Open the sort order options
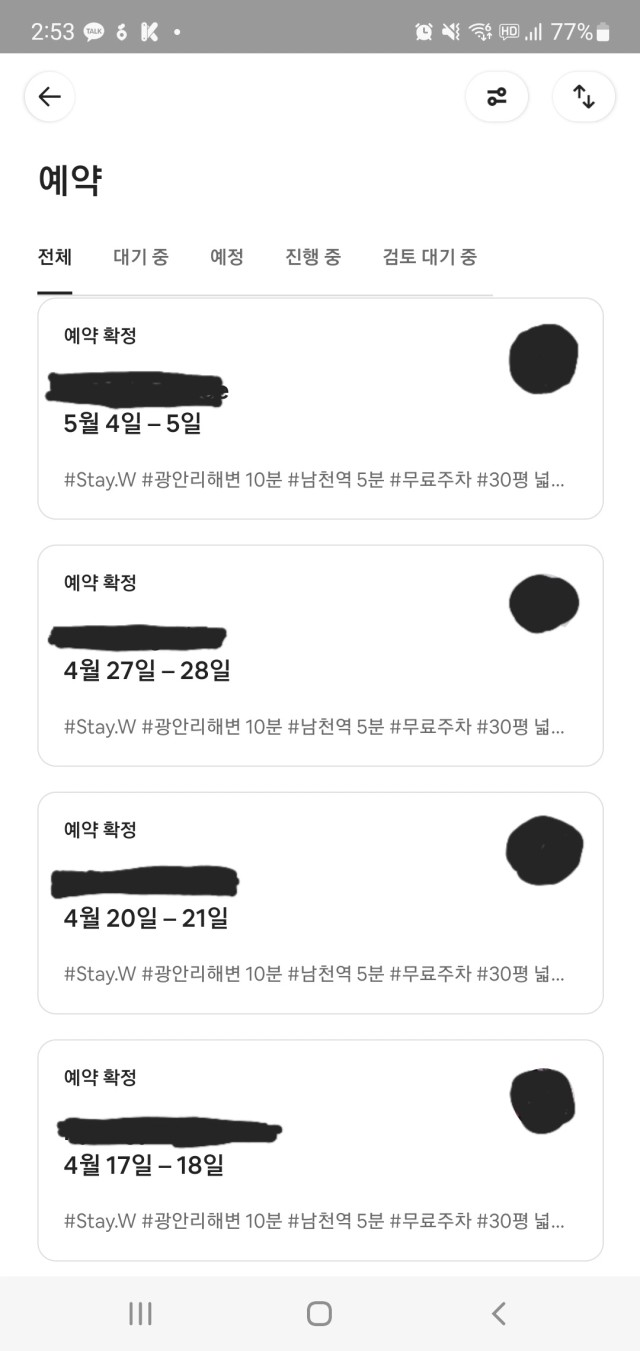 (584, 97)
